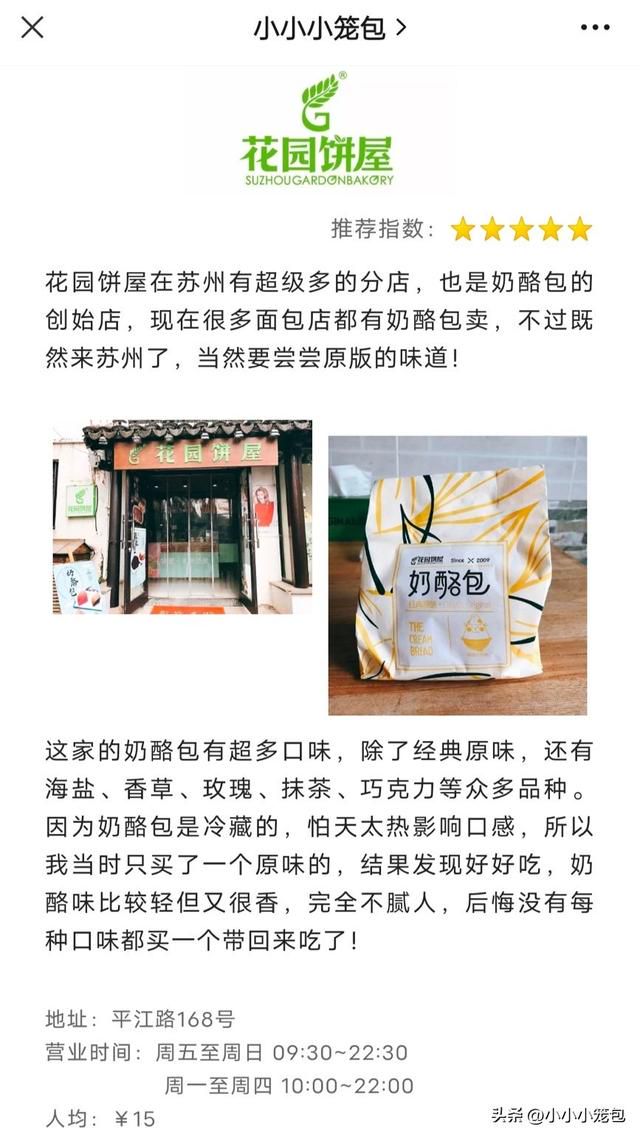View the 花园饼屋 storefront photo

coord(182,516)
